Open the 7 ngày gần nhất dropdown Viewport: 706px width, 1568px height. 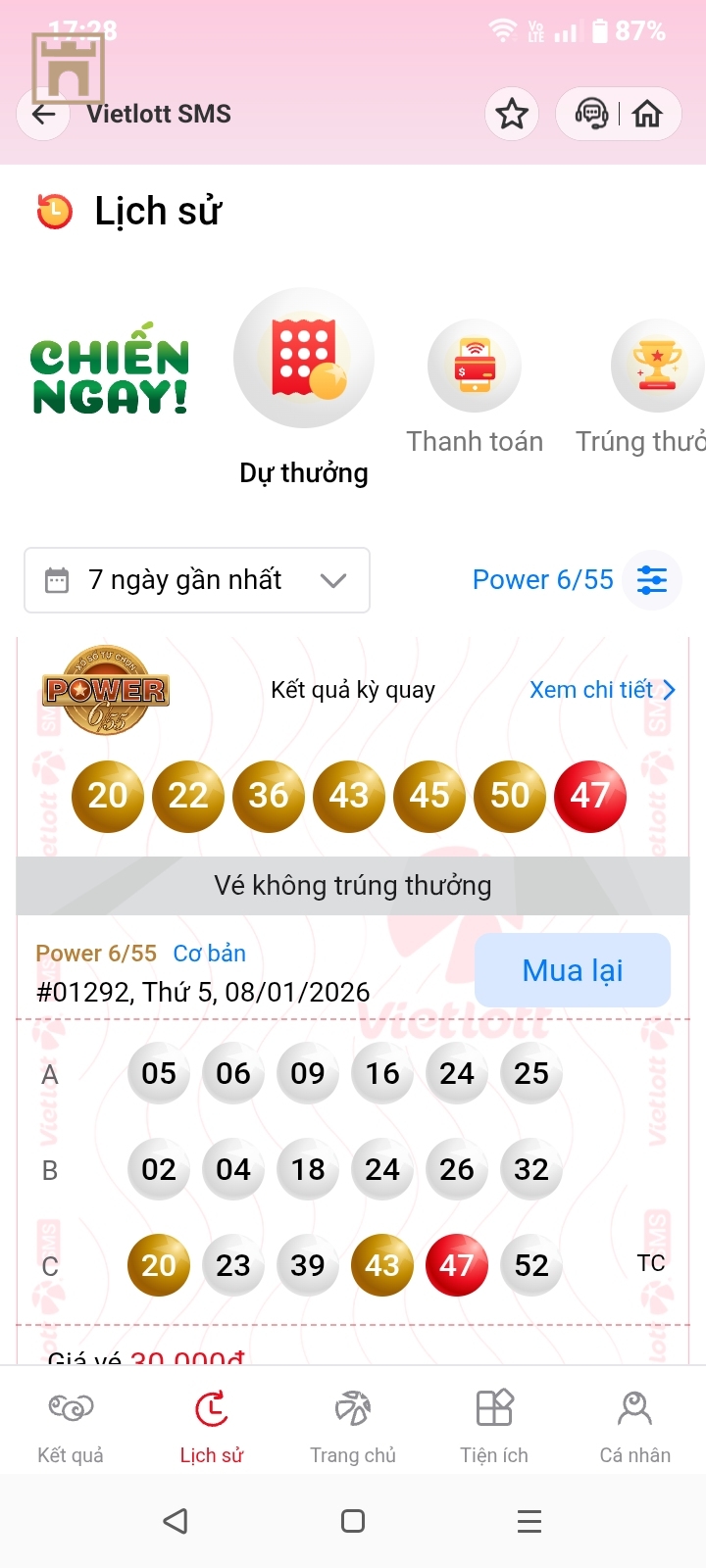coord(197,580)
